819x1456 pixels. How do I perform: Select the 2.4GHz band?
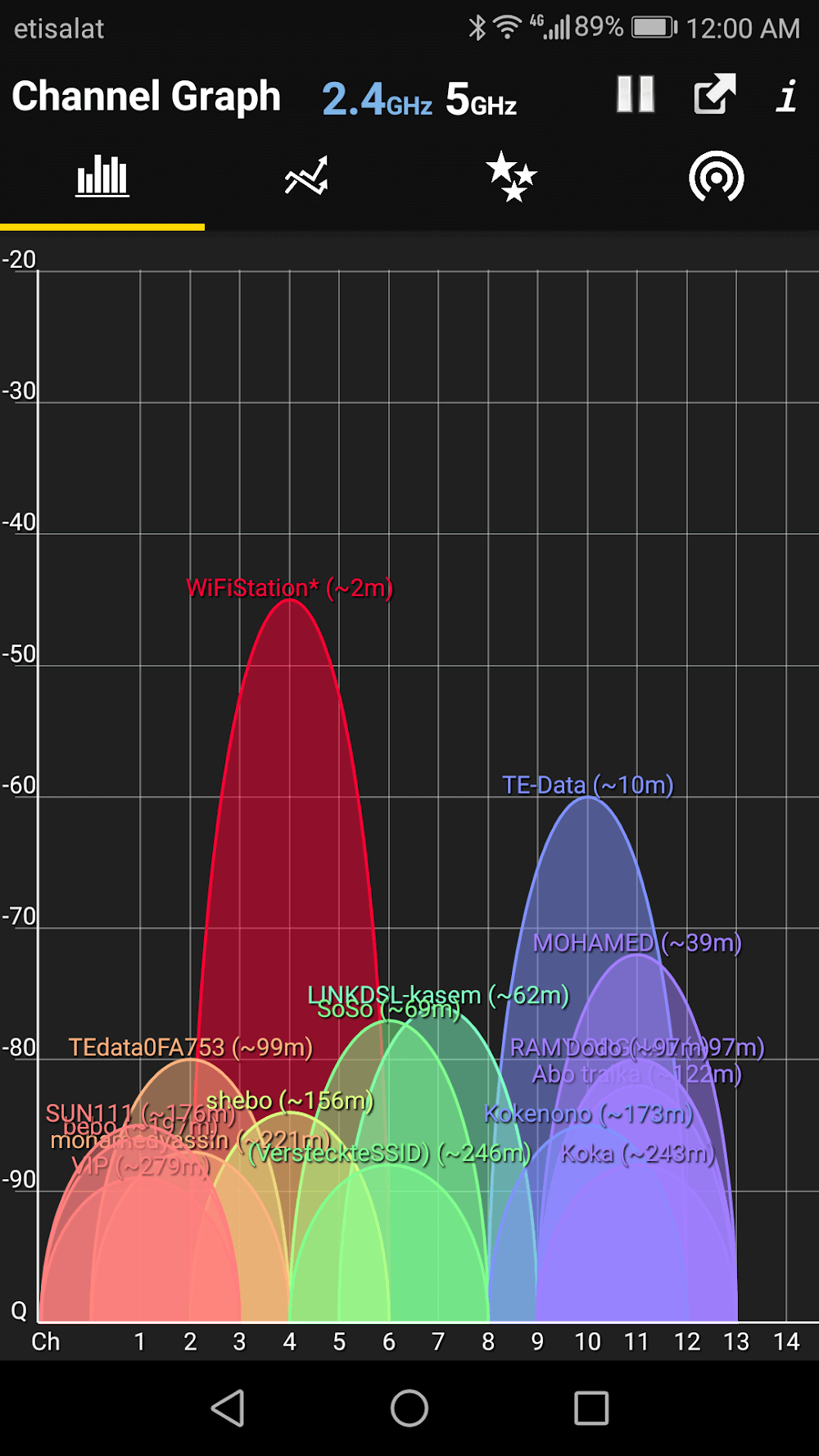click(x=377, y=100)
